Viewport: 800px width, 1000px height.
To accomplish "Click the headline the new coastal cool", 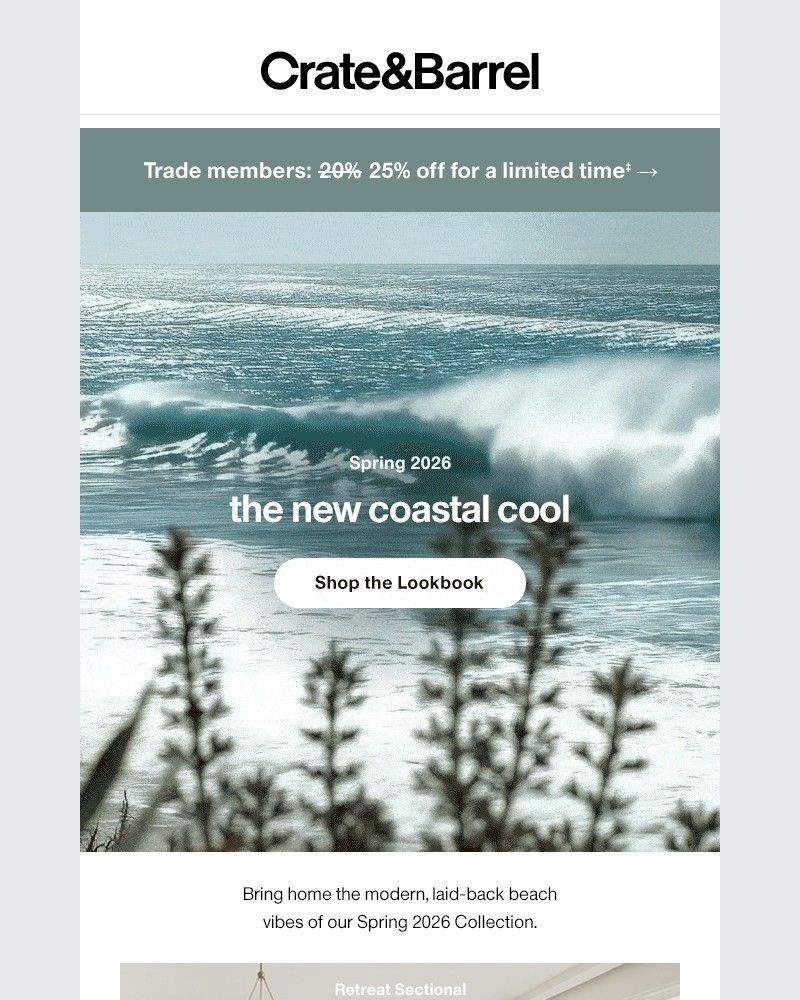I will 400,509.
